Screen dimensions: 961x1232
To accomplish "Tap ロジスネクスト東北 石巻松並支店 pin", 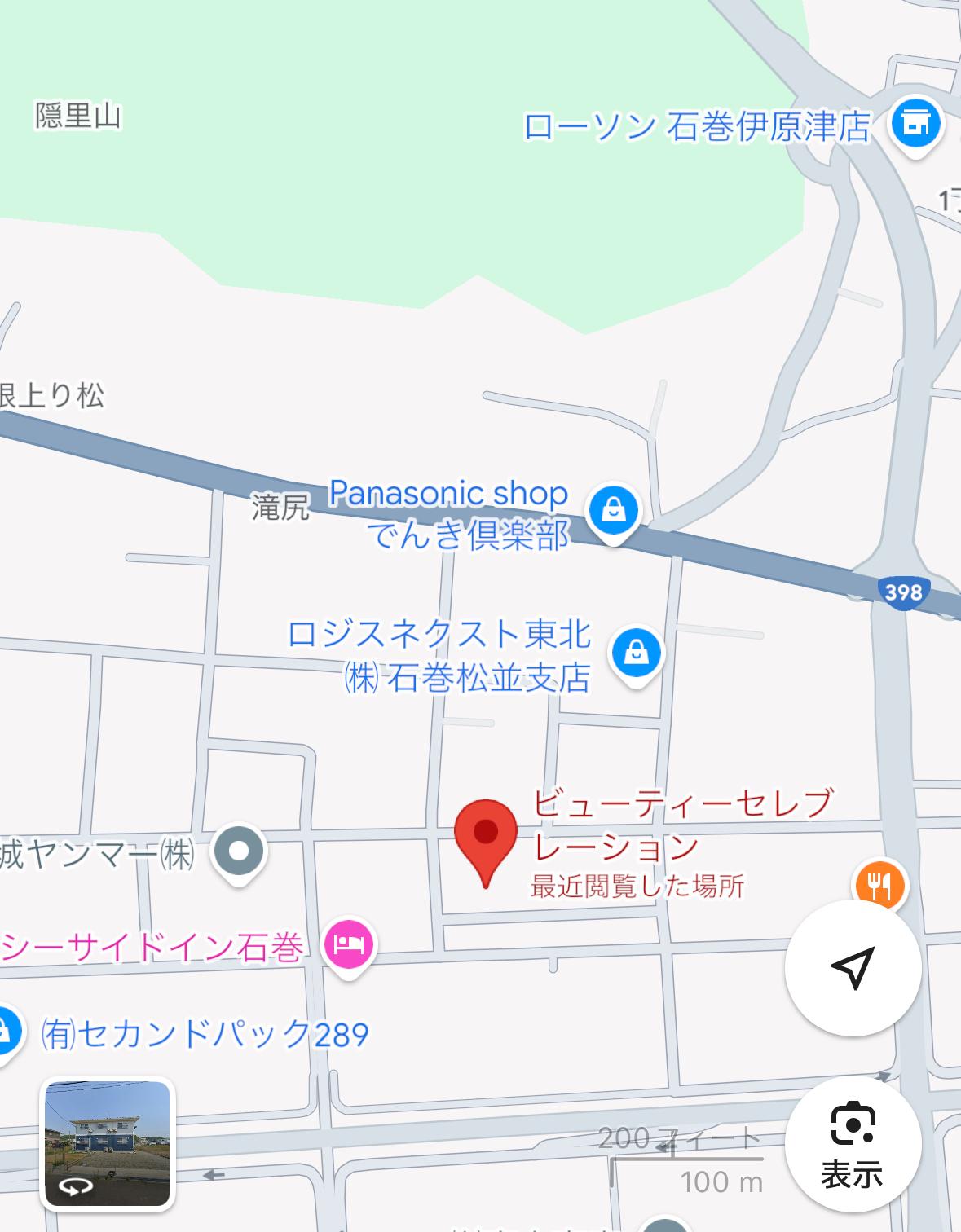I will point(637,652).
